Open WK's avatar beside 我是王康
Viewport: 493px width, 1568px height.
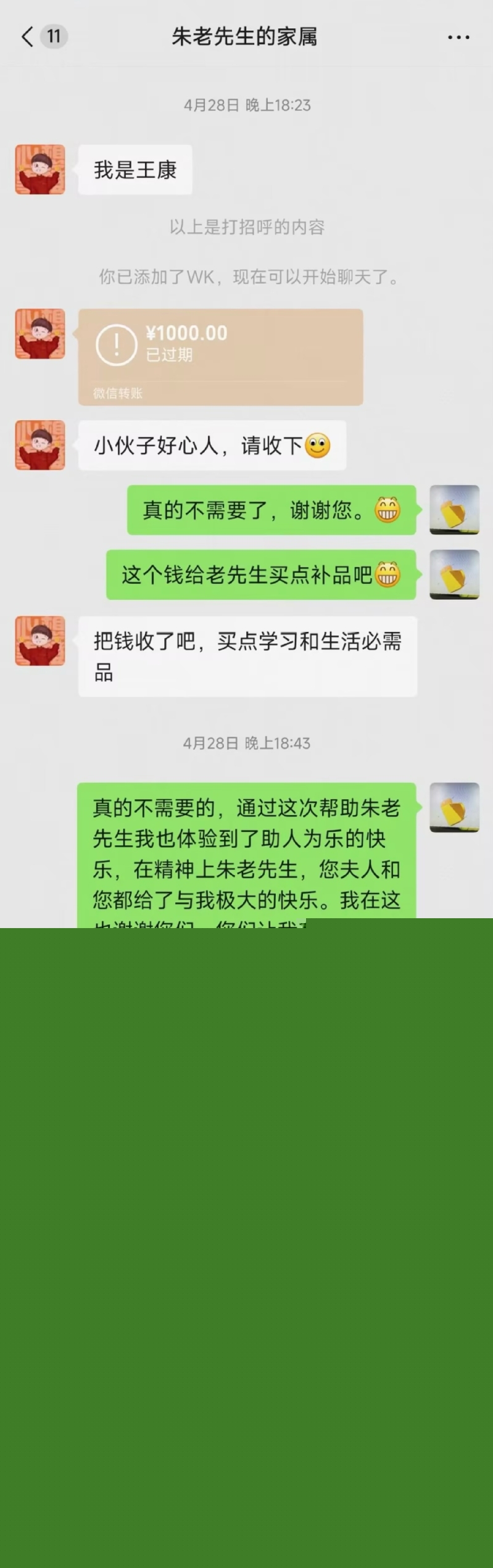[x=40, y=170]
